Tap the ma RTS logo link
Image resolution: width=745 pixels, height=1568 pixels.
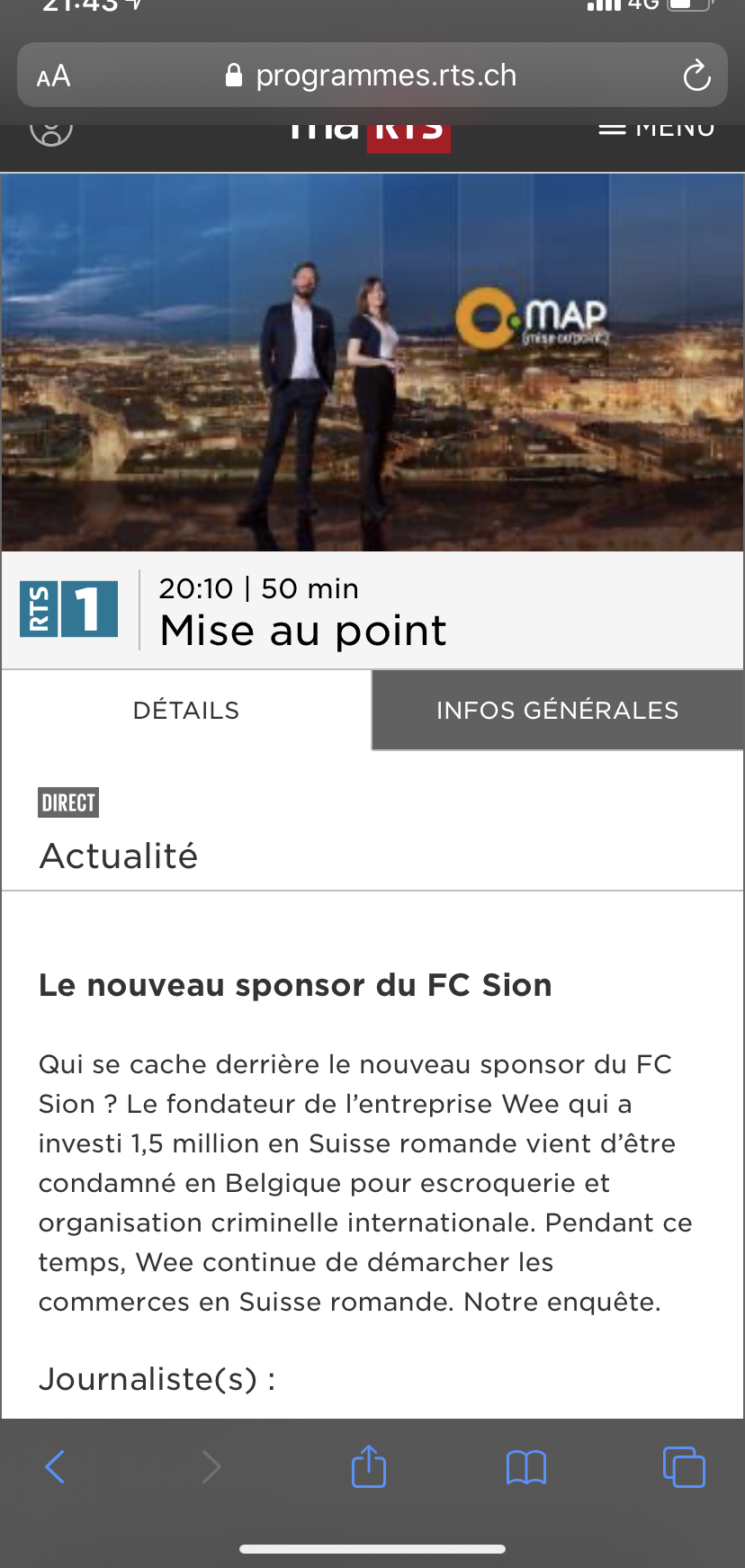(369, 133)
